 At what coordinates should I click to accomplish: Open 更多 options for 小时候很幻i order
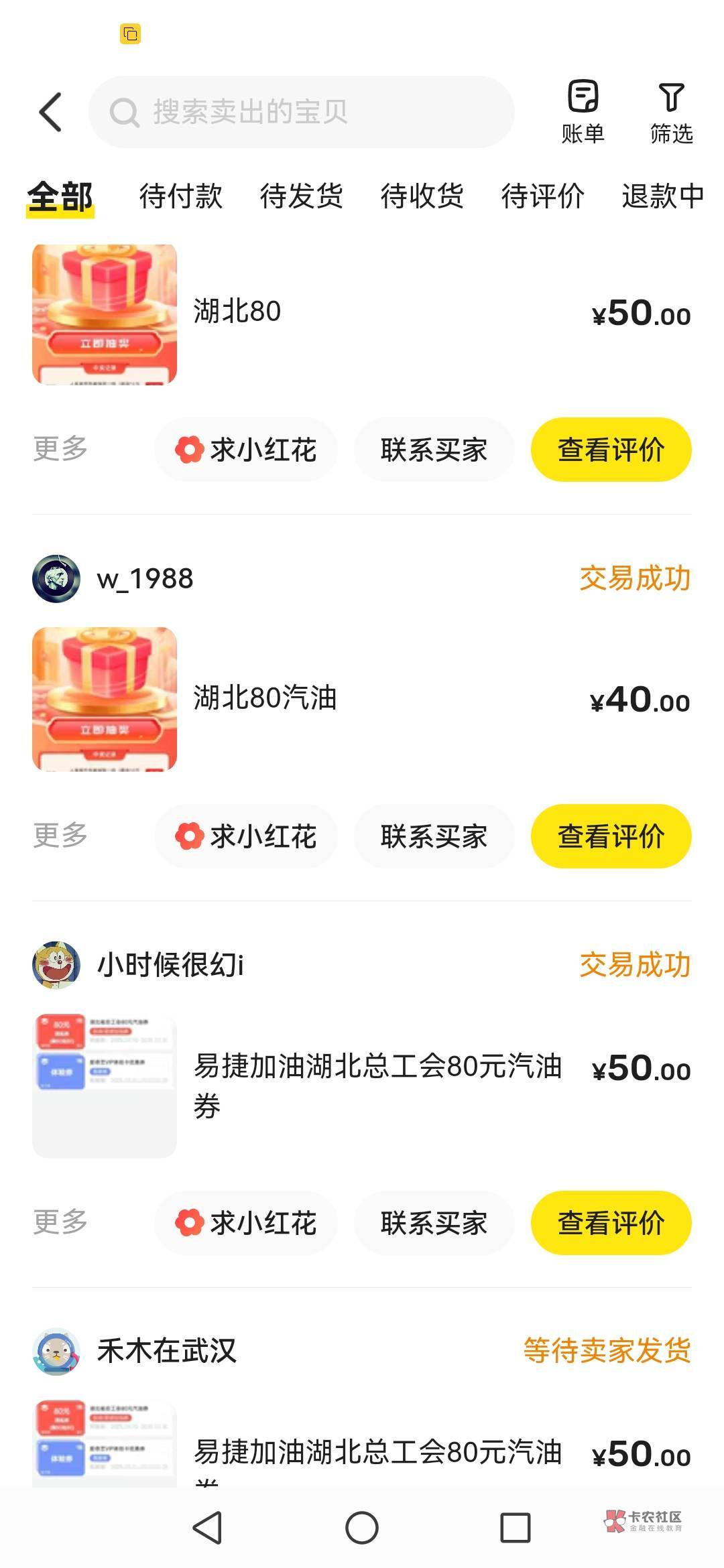60,1222
